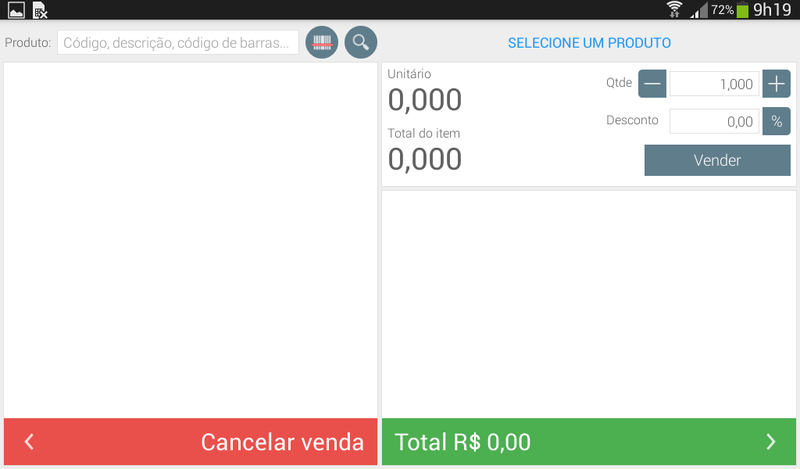800x469 pixels.
Task: Tap the magnifier search icon
Action: coord(361,42)
